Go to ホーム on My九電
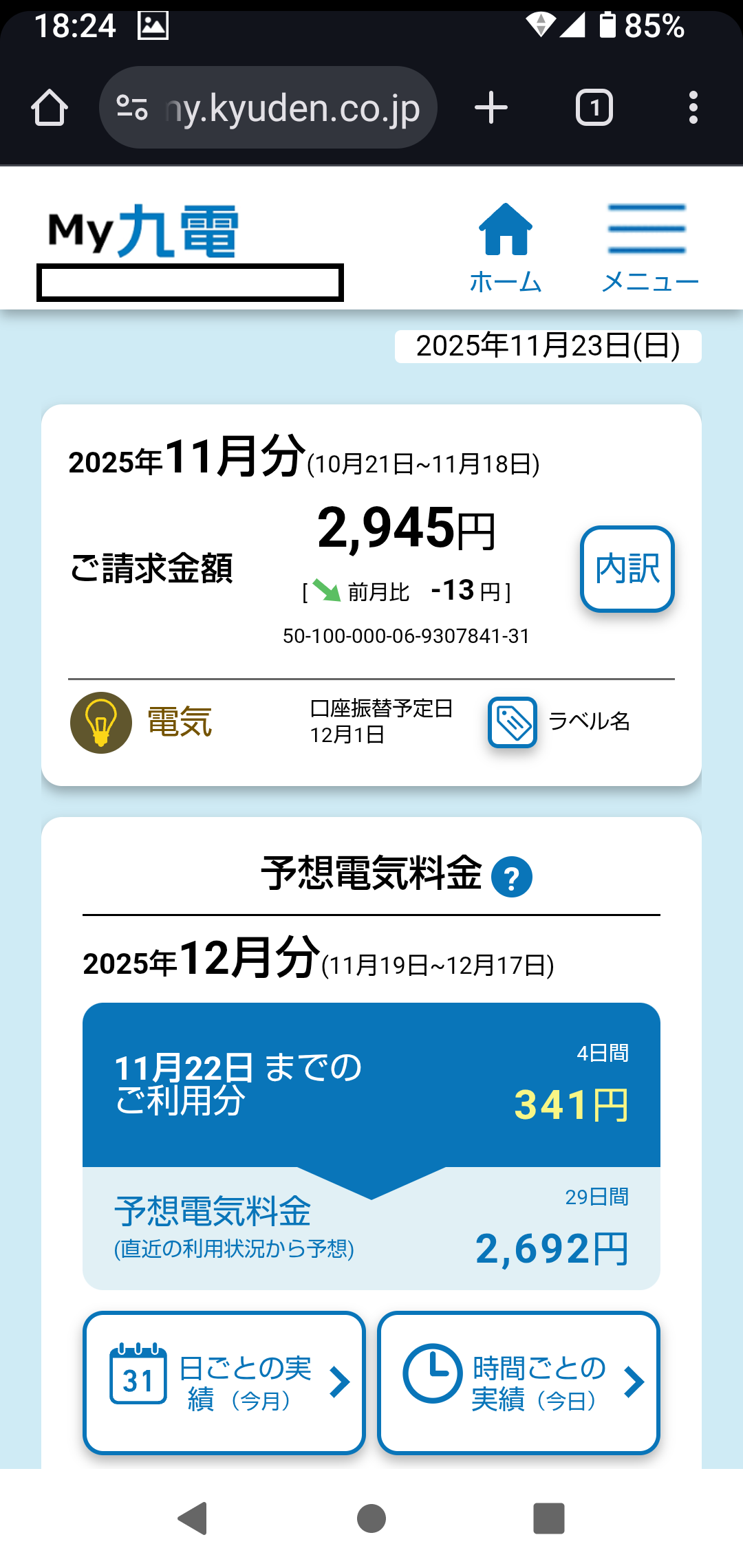This screenshot has width=743, height=1568. click(x=506, y=248)
